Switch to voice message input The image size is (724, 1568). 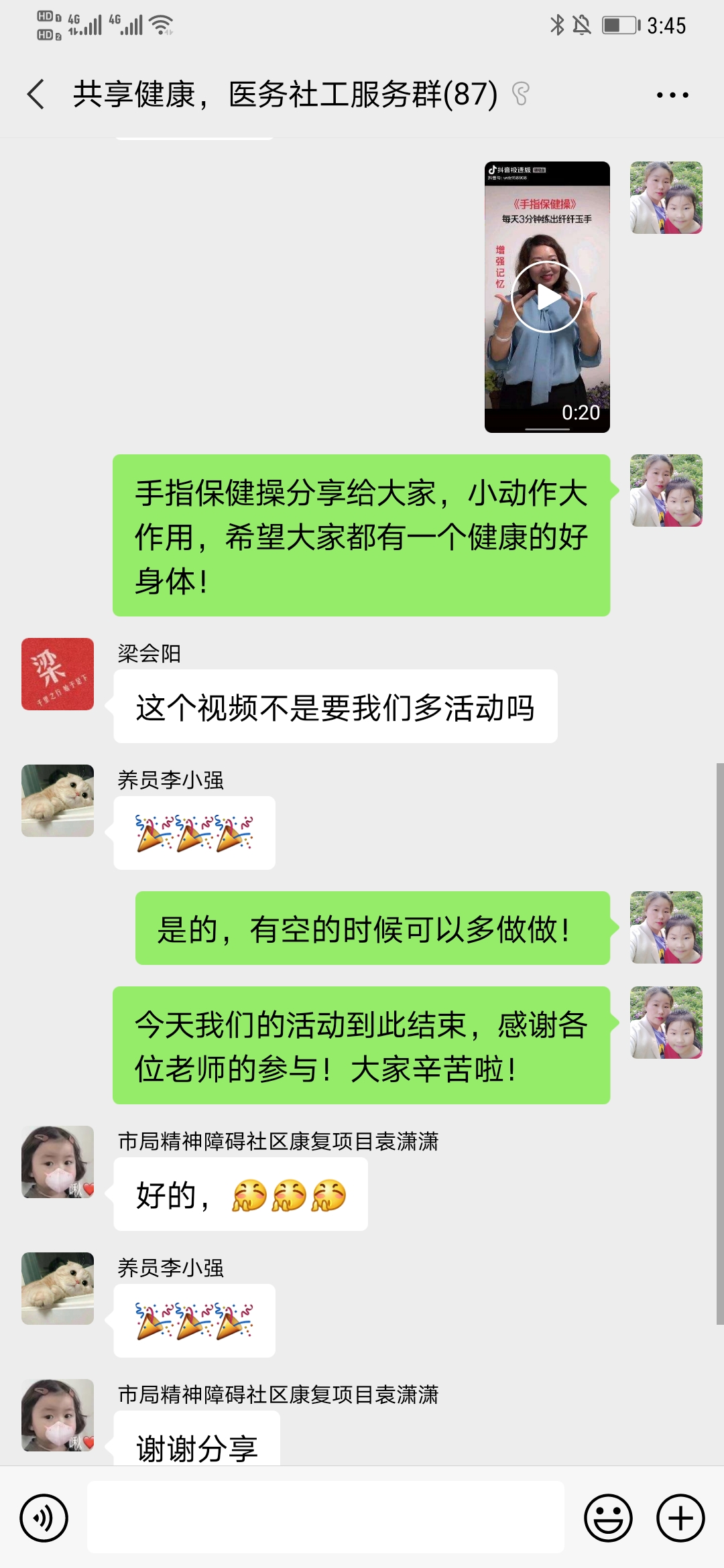coord(44,1518)
